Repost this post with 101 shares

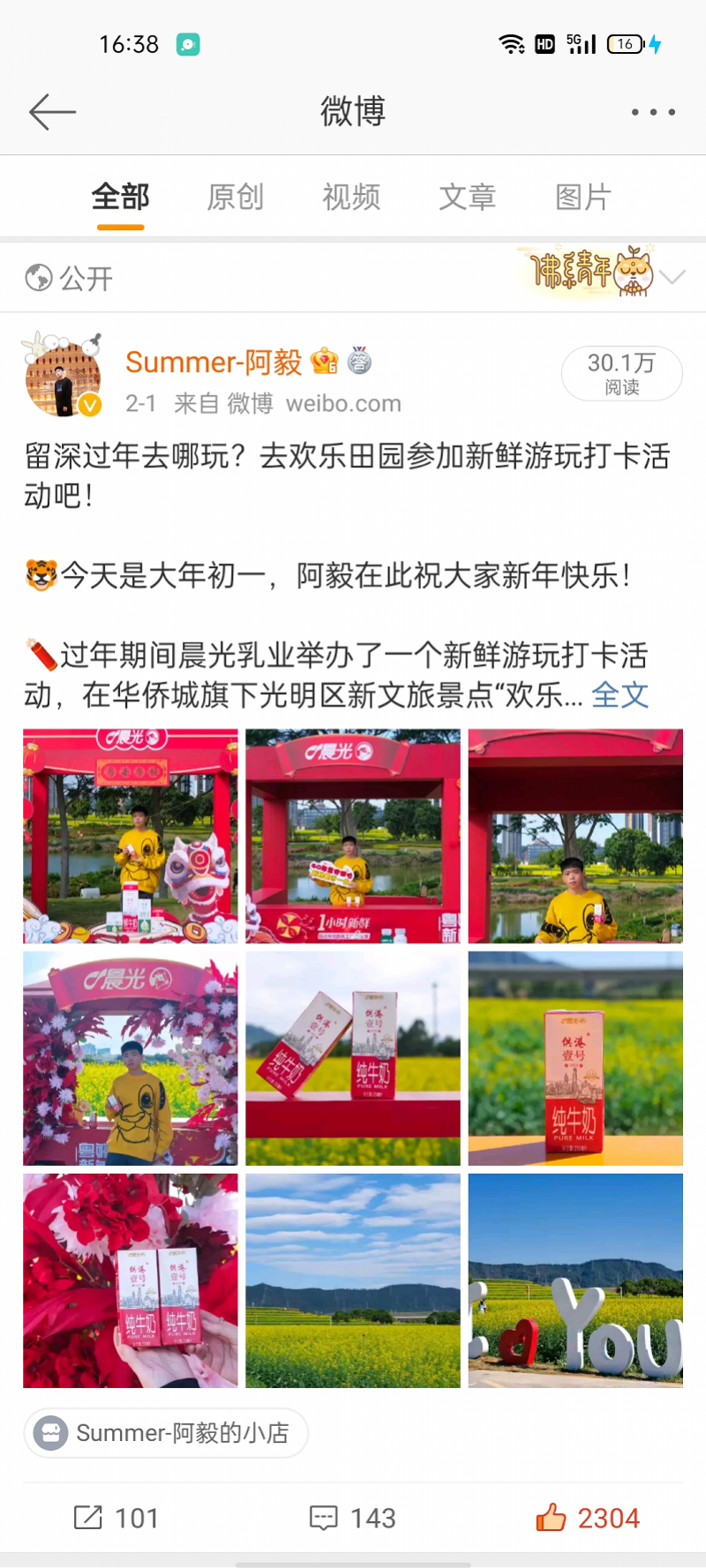pos(116,1518)
